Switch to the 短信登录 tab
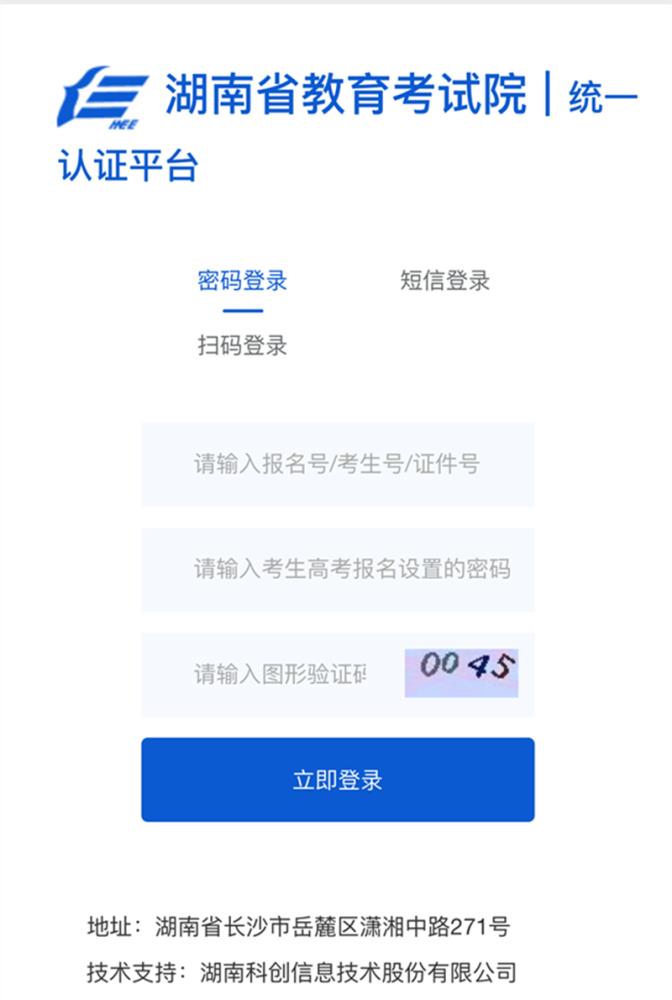 coord(445,281)
